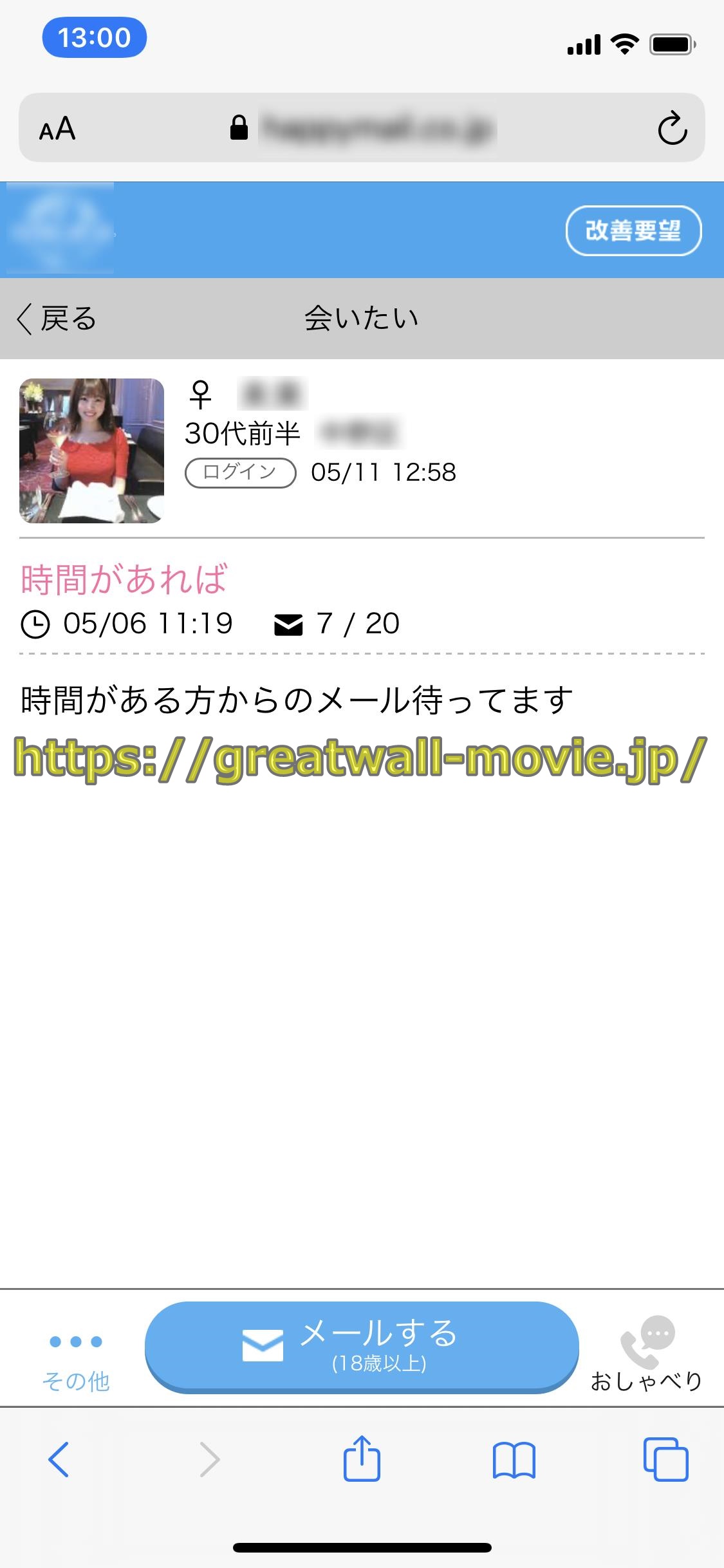Viewport: 724px width, 1568px height.
Task: Open Safari bookmarks
Action: point(514,1459)
